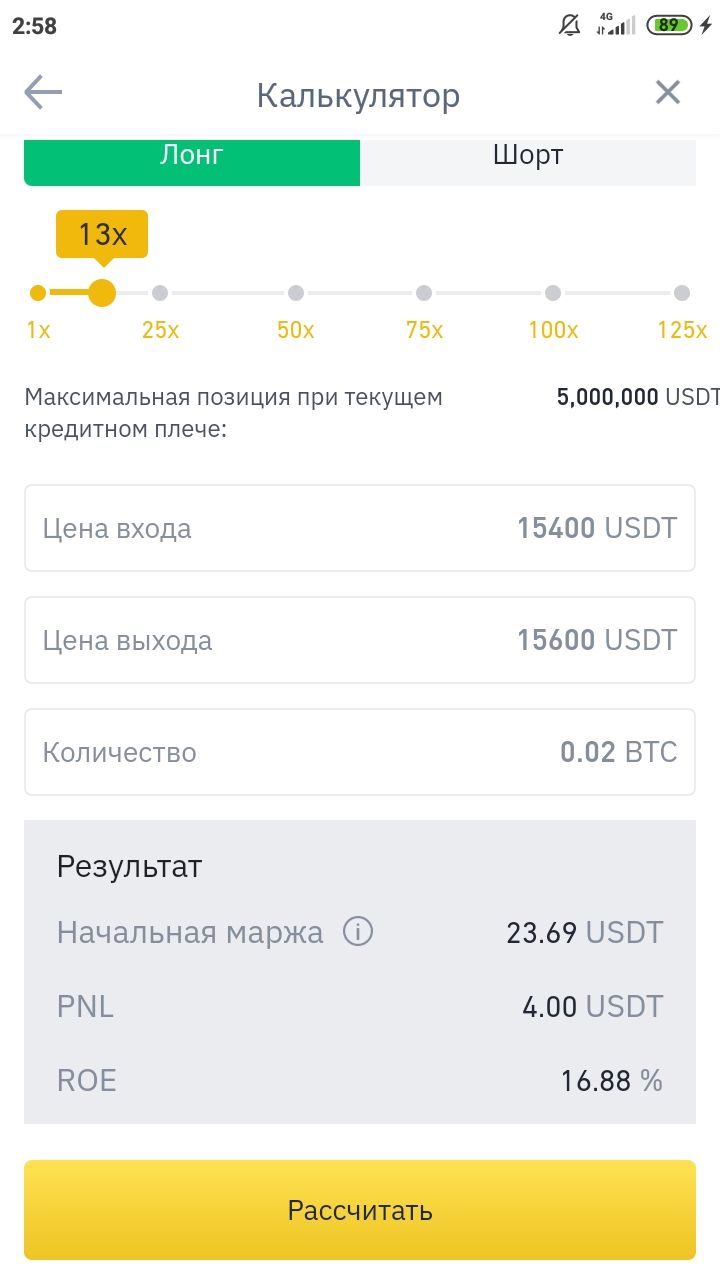Switch to the Шорт tab
This screenshot has height=1280, width=720.
point(528,159)
